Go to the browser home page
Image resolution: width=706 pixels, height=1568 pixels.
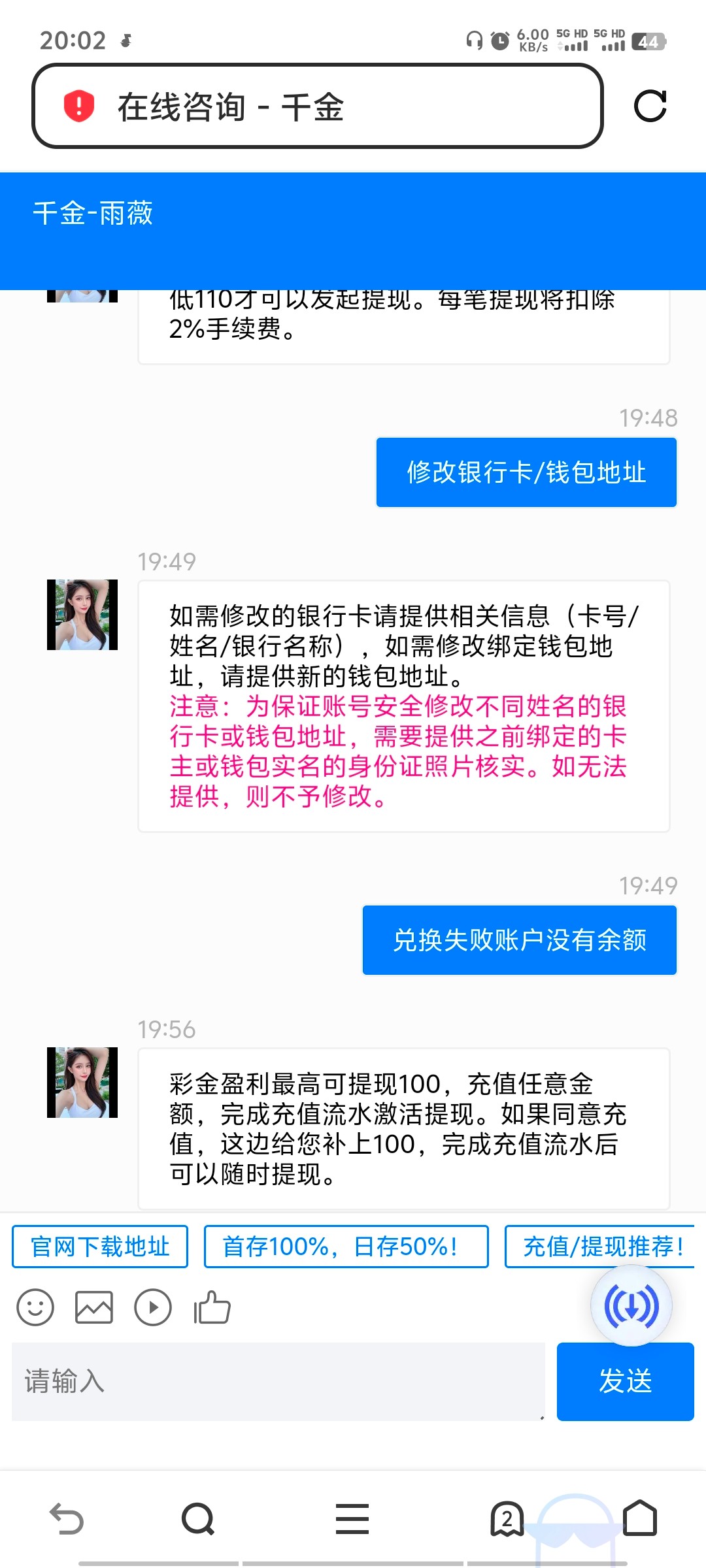(640, 1518)
